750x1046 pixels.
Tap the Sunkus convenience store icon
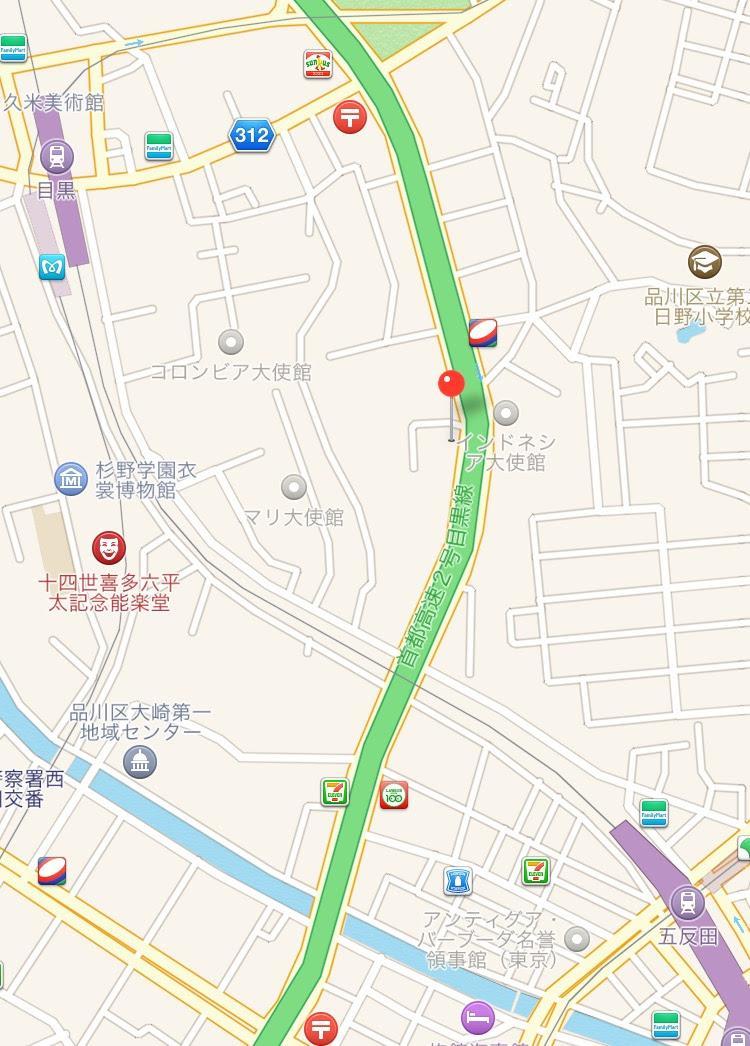click(x=318, y=65)
